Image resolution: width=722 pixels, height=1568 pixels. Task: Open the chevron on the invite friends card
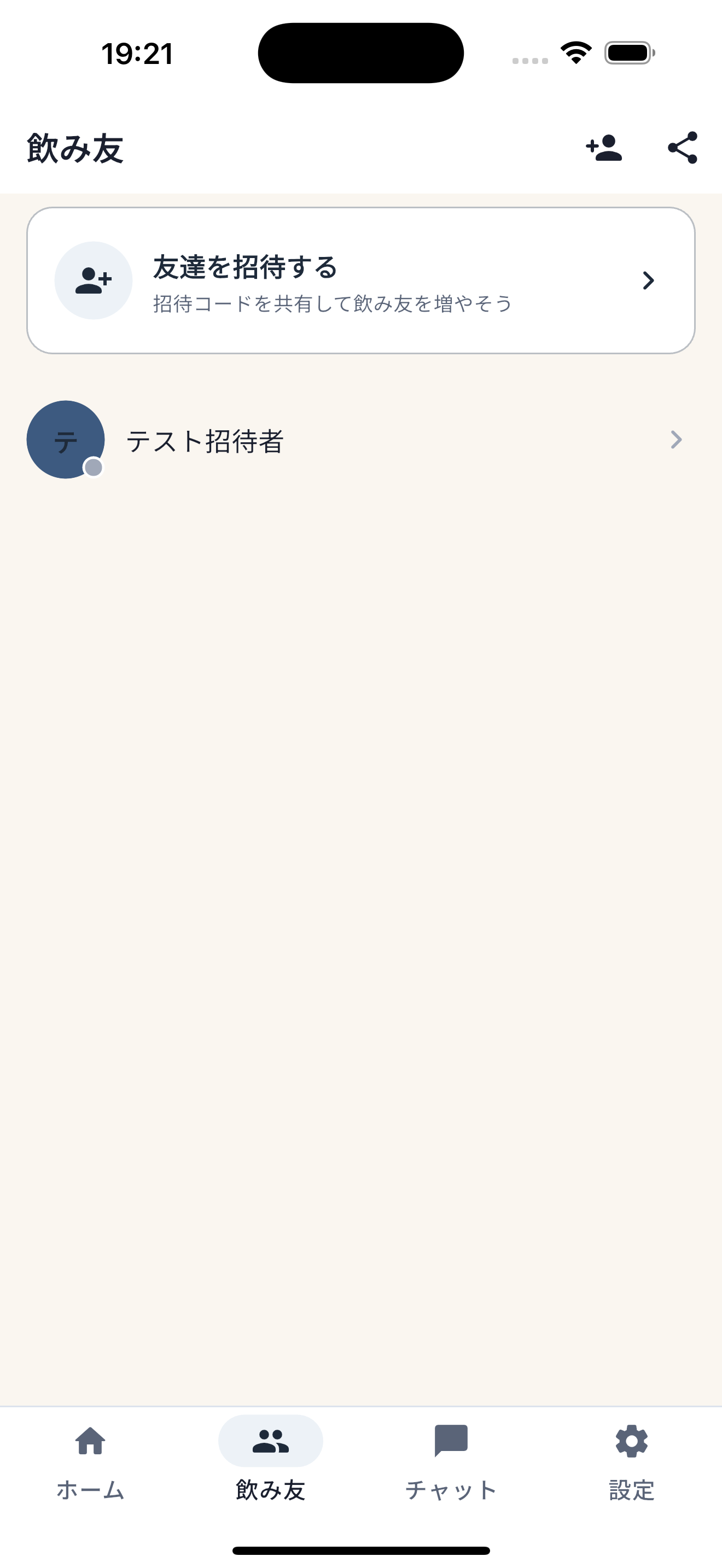(649, 280)
